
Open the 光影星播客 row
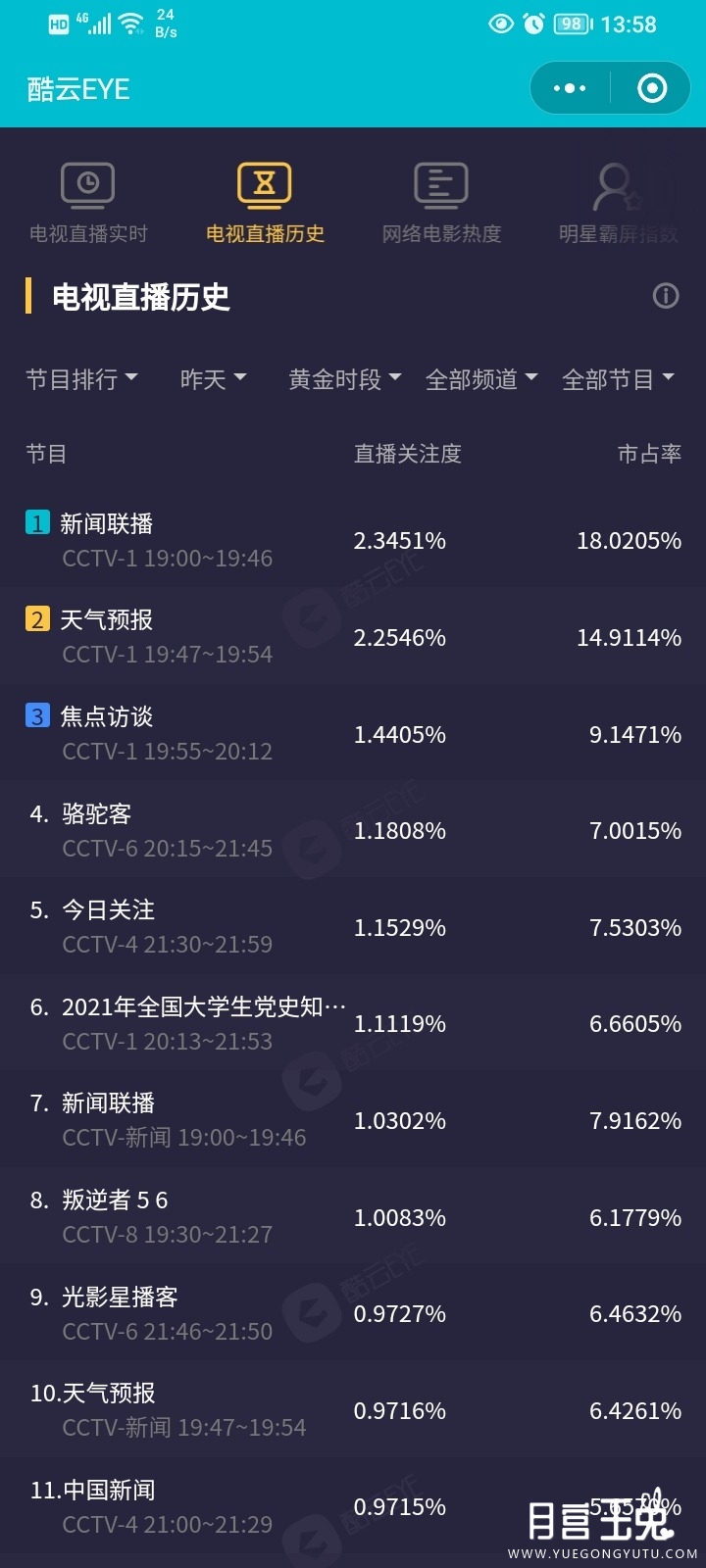click(353, 1313)
